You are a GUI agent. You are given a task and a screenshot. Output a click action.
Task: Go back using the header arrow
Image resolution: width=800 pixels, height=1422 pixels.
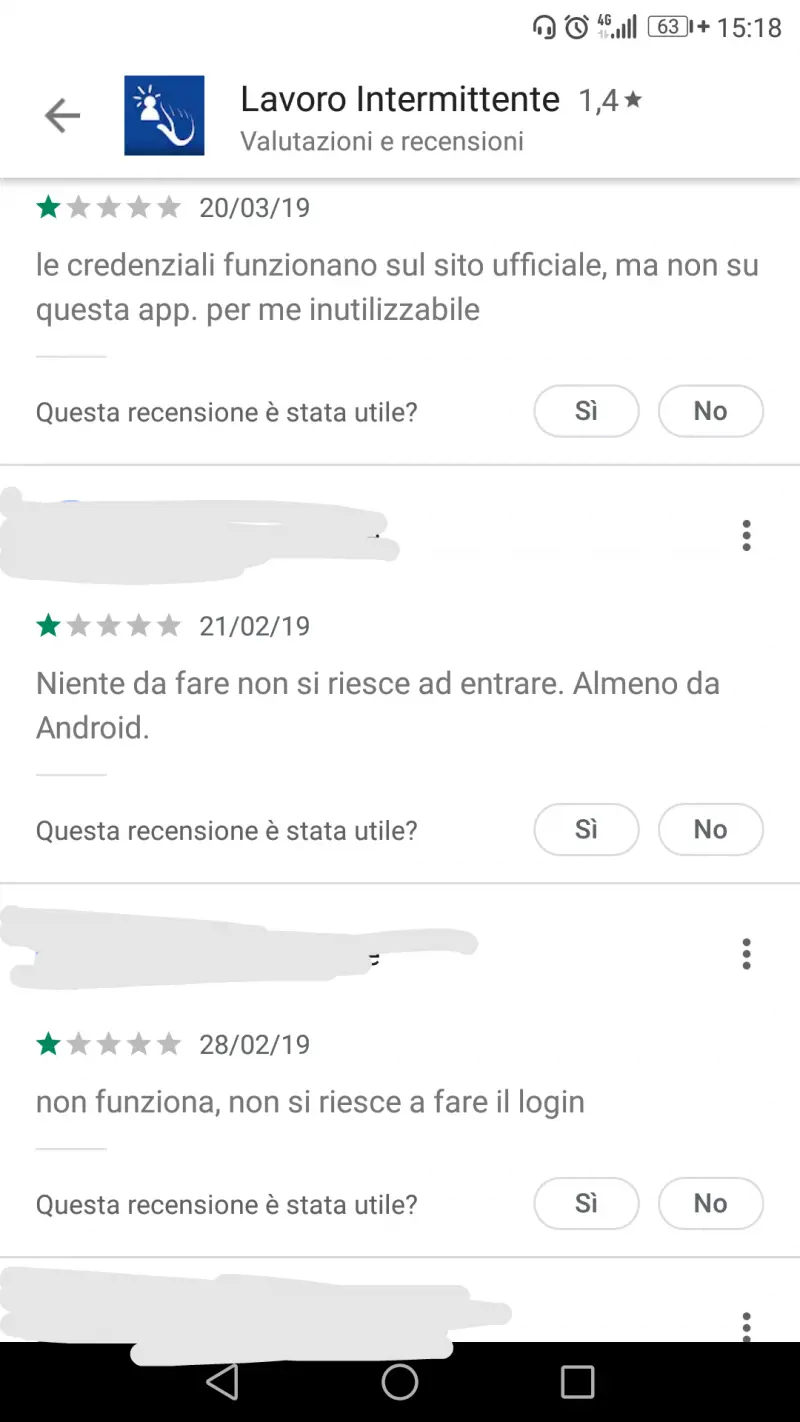pos(62,117)
